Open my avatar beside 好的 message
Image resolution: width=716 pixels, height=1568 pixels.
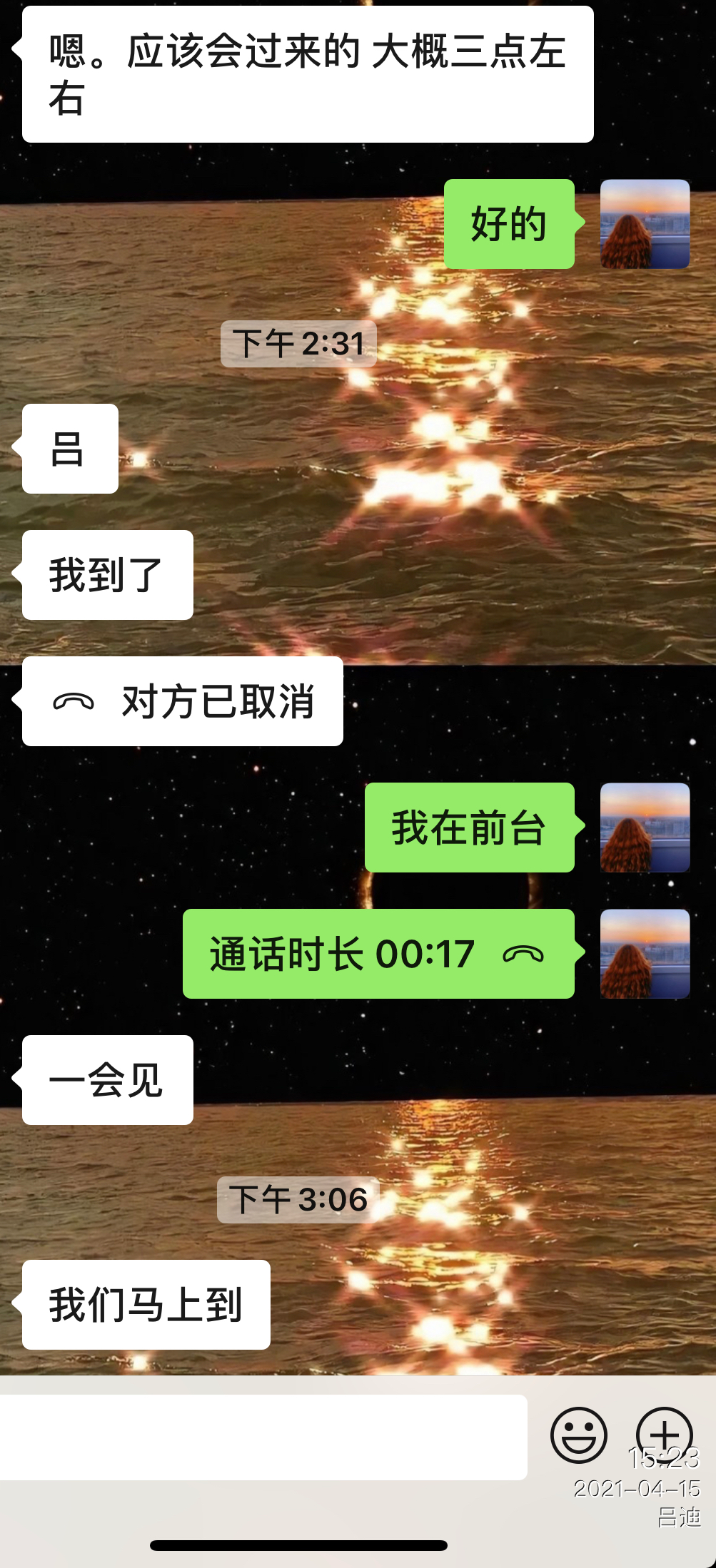click(645, 224)
